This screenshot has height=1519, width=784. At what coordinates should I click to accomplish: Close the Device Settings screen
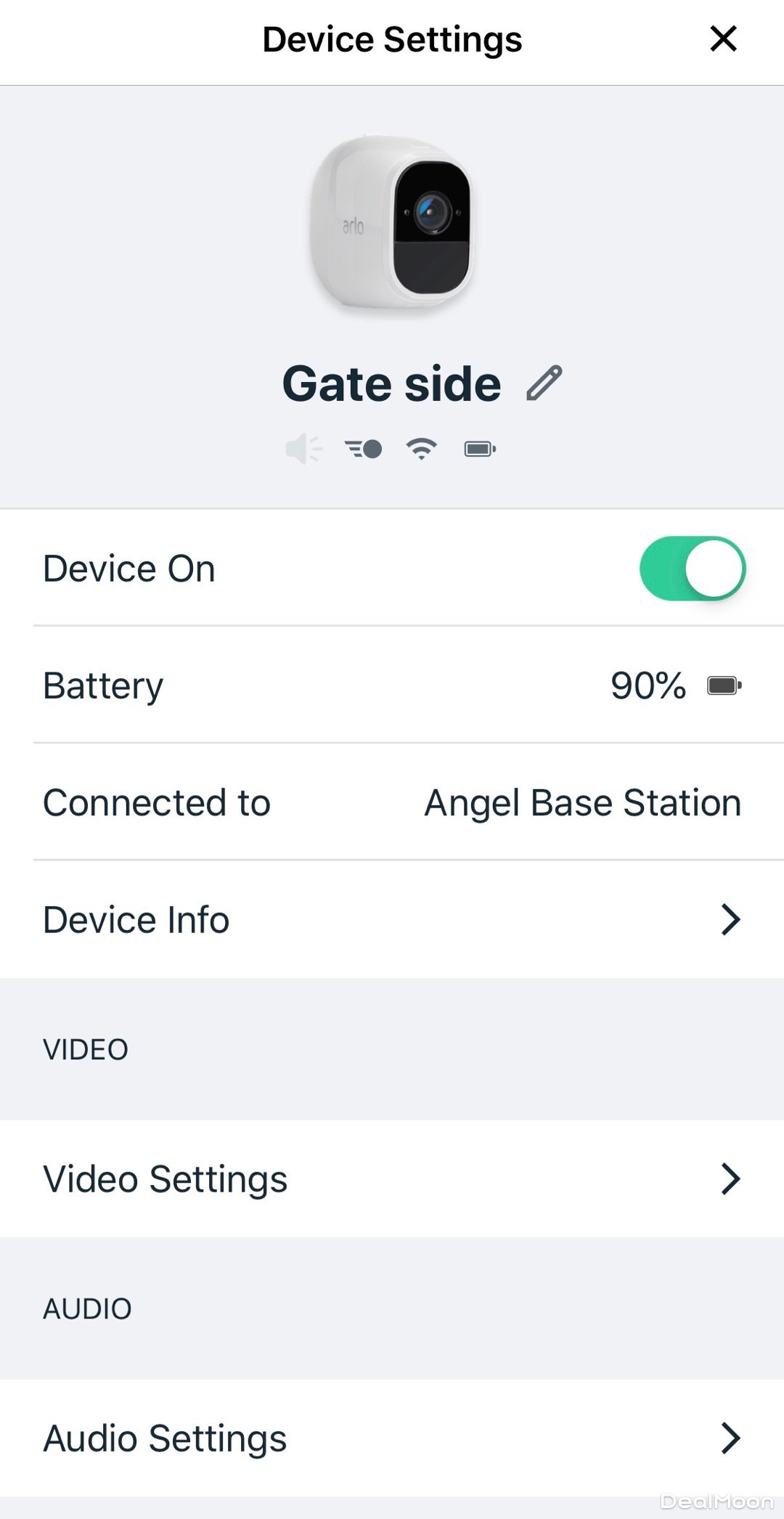tap(723, 39)
